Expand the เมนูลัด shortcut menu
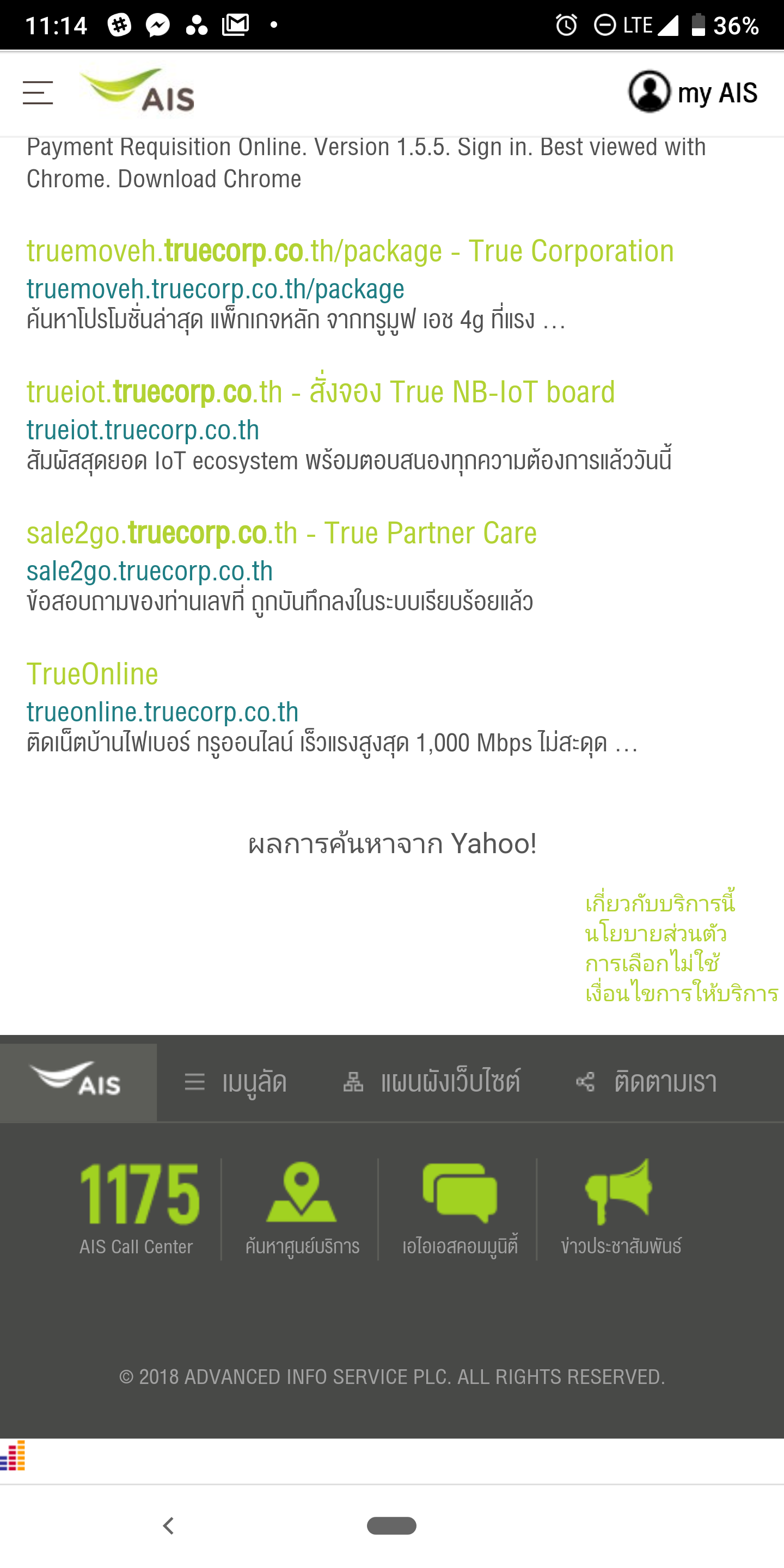The image size is (784, 1568). pyautogui.click(x=236, y=1082)
